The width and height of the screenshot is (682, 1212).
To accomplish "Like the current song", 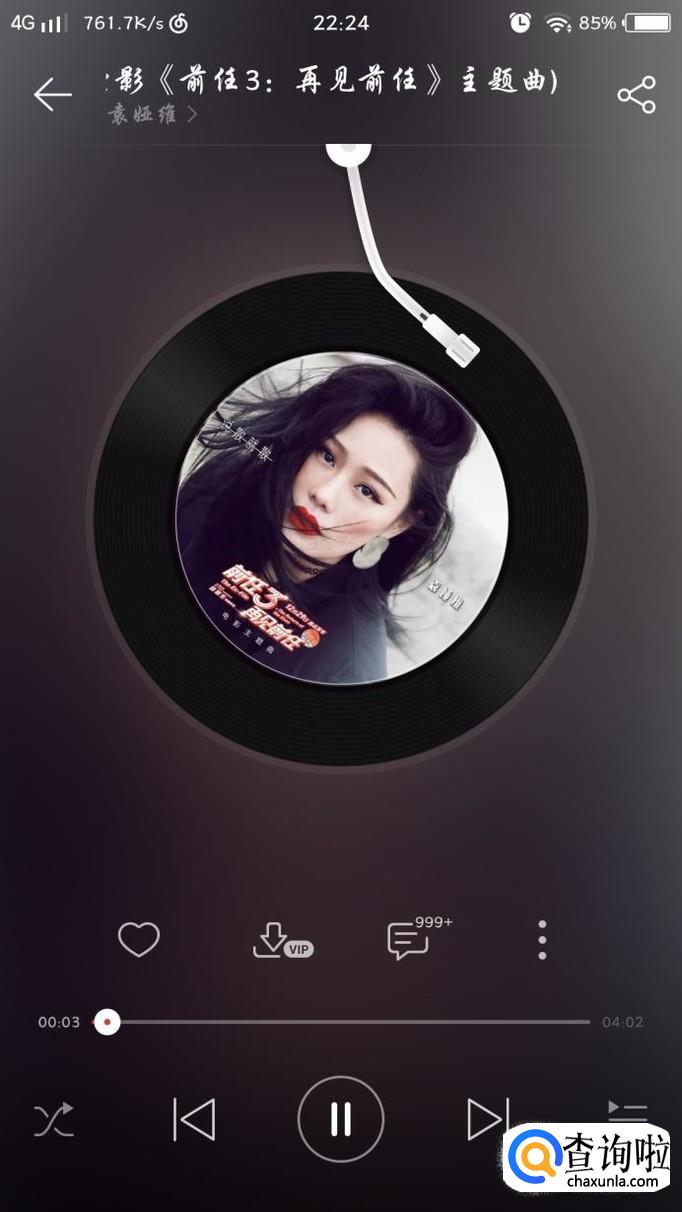I will click(x=139, y=940).
